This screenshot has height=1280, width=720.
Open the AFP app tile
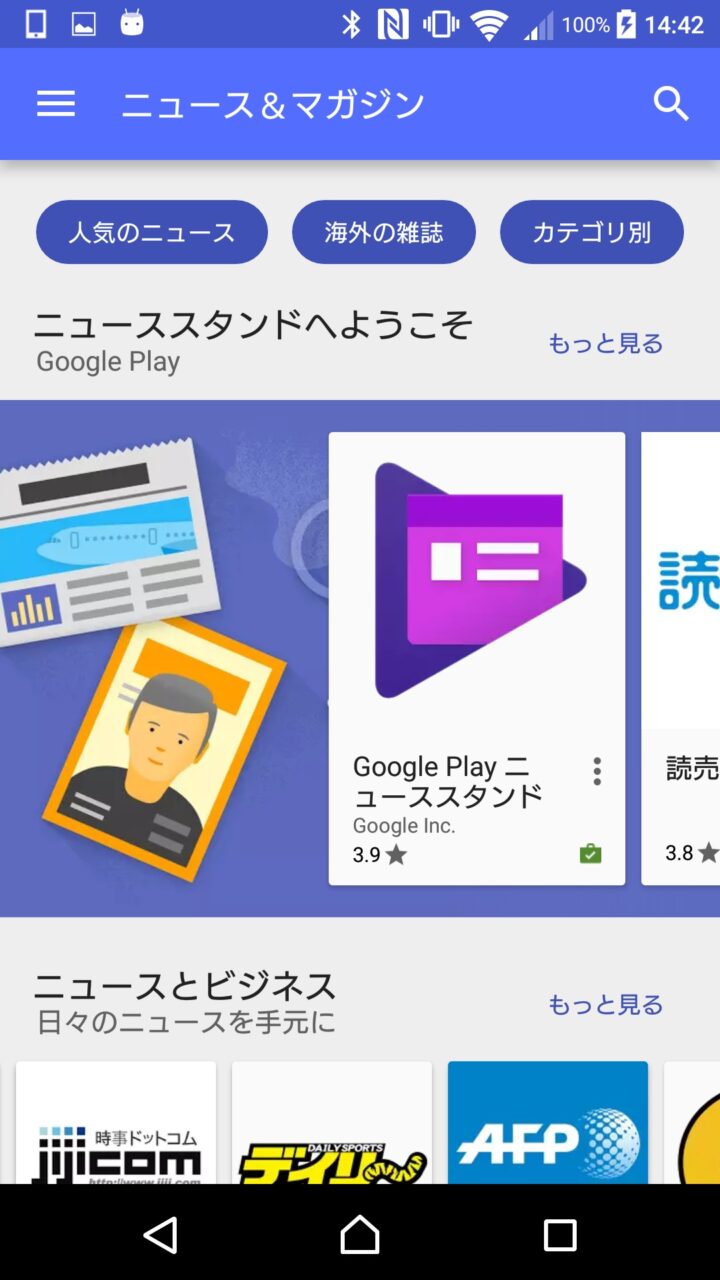pos(548,1125)
